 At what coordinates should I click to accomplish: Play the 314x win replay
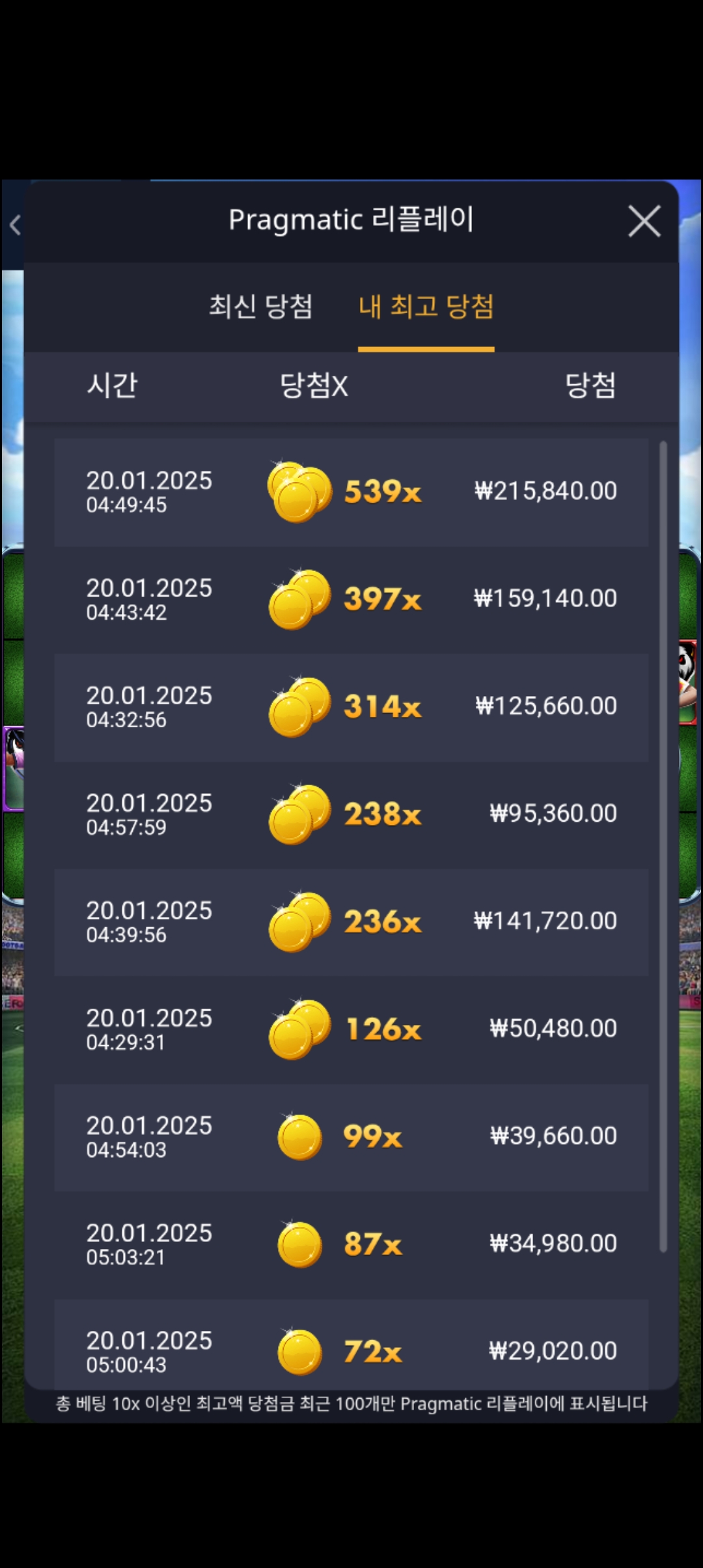coord(351,707)
